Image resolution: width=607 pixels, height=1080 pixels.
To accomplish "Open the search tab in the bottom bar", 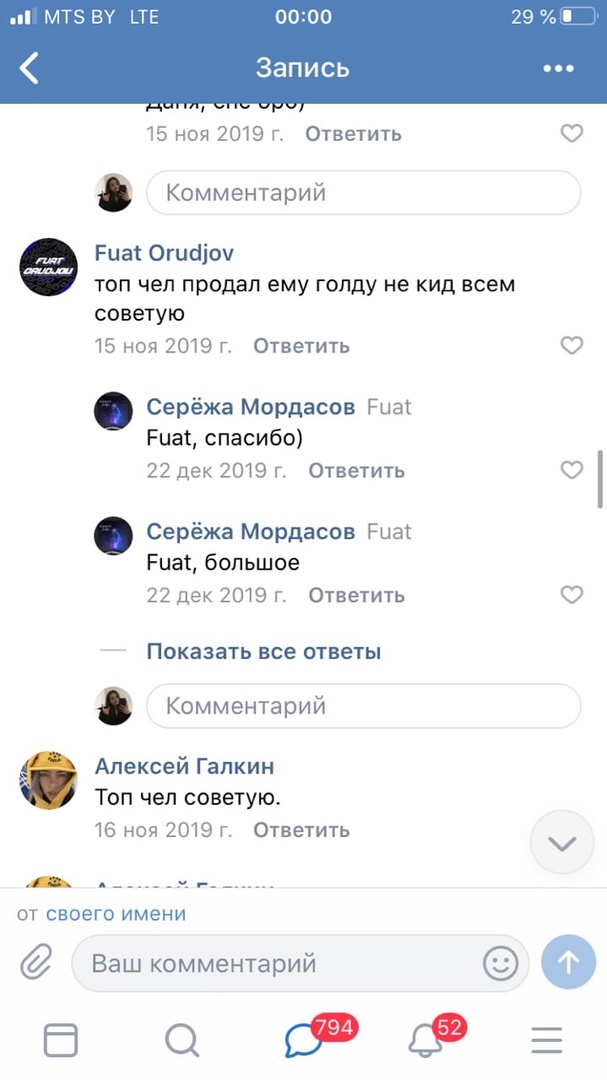I will point(182,1041).
